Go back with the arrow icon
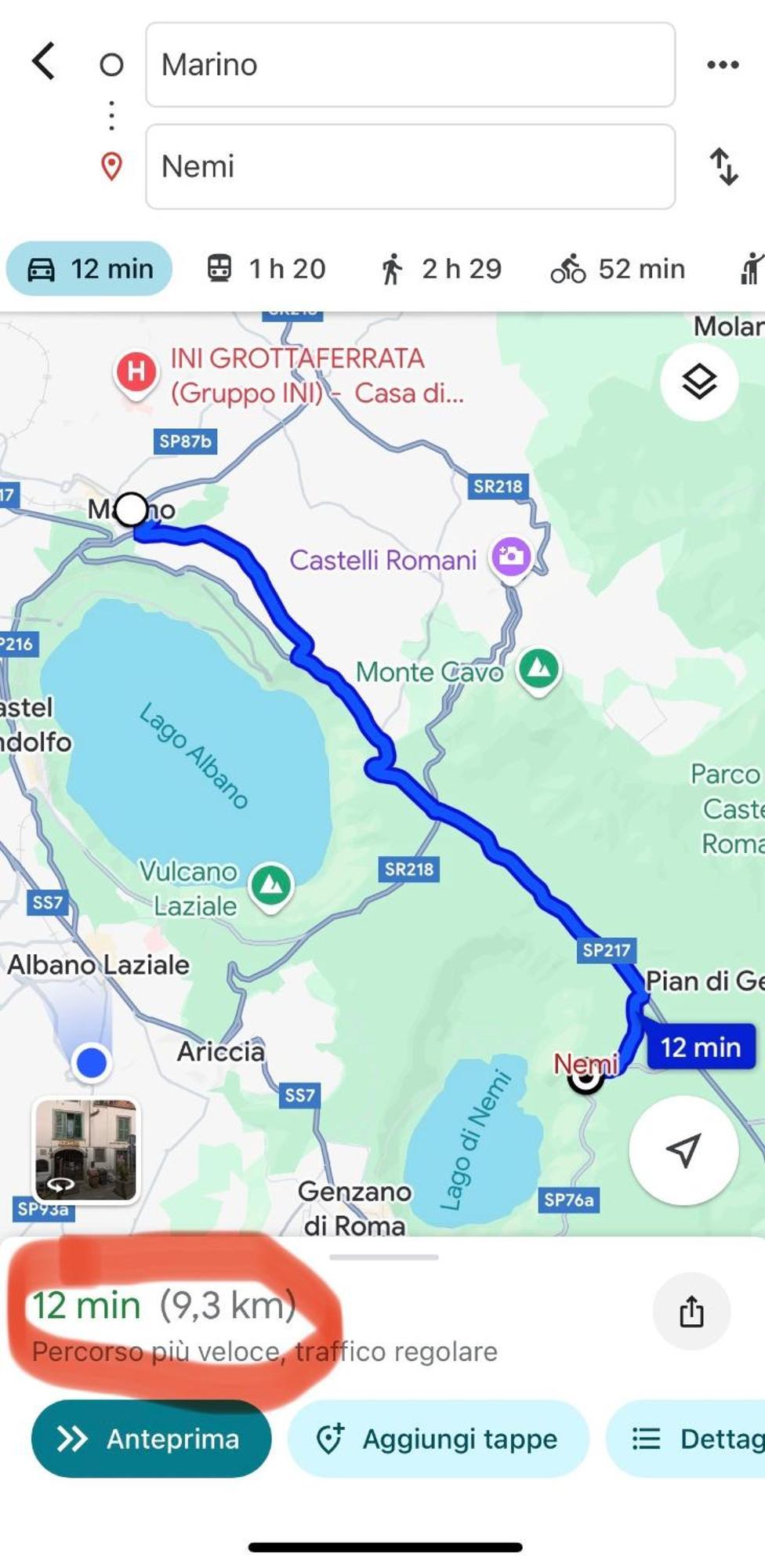The image size is (765, 1568). click(45, 62)
